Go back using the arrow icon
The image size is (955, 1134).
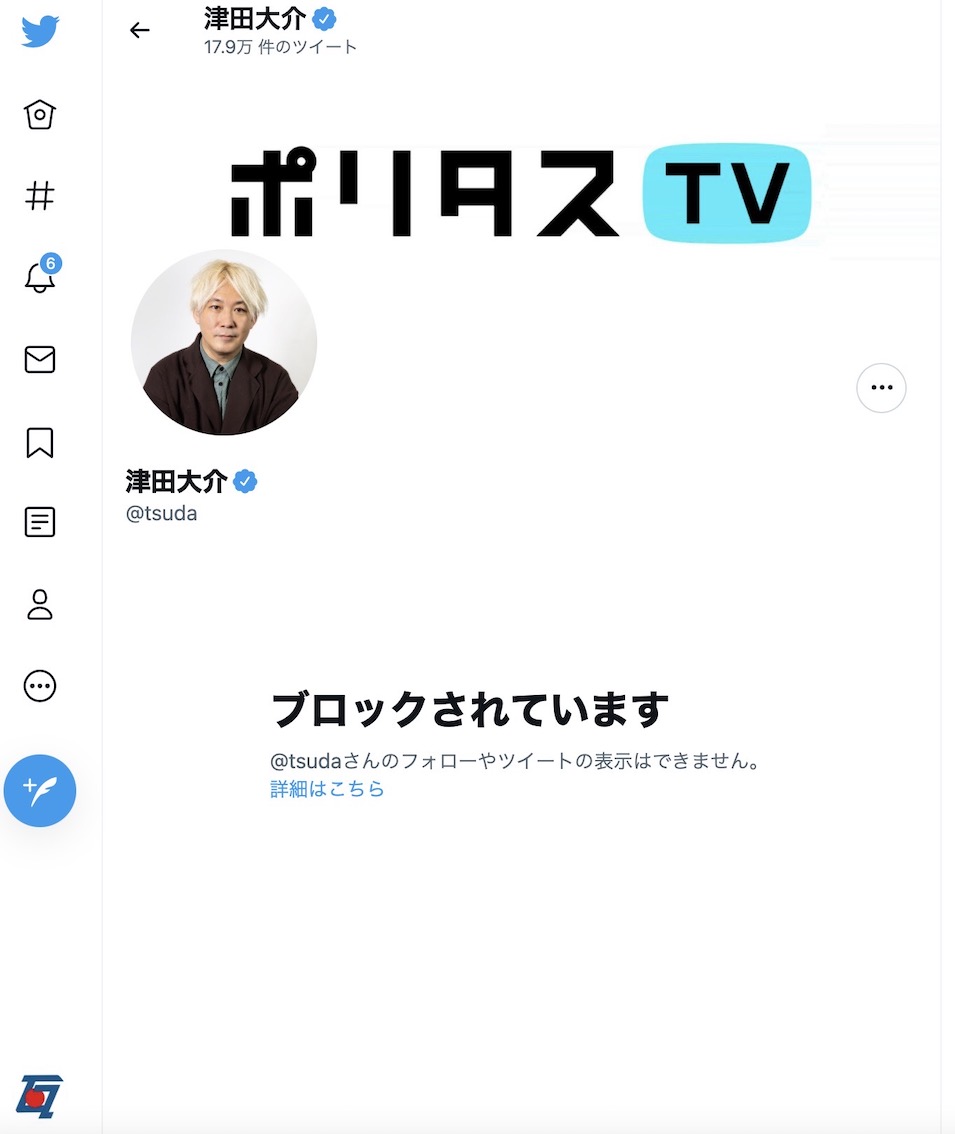tap(140, 30)
